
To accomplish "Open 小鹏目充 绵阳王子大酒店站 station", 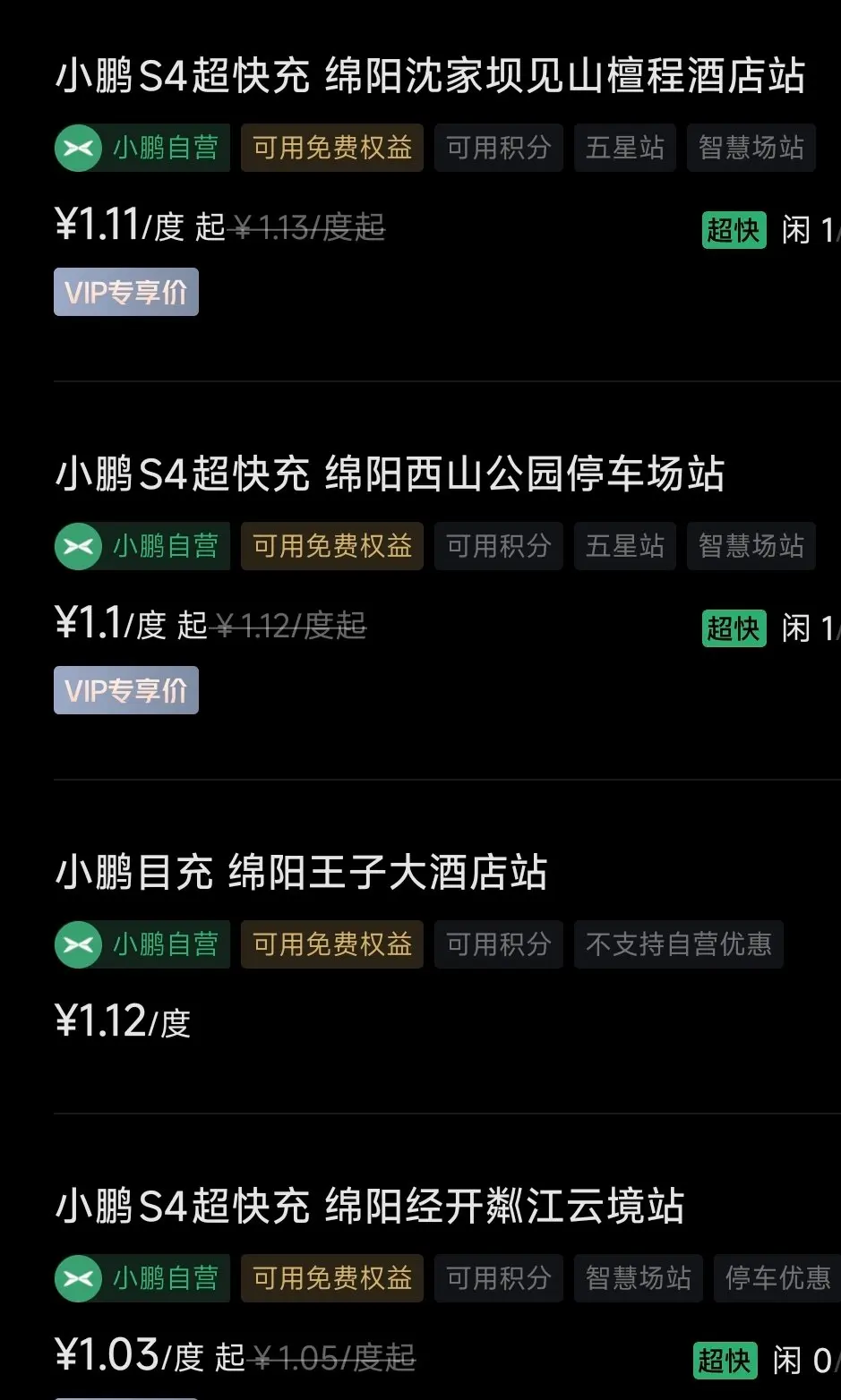I will coord(302,873).
